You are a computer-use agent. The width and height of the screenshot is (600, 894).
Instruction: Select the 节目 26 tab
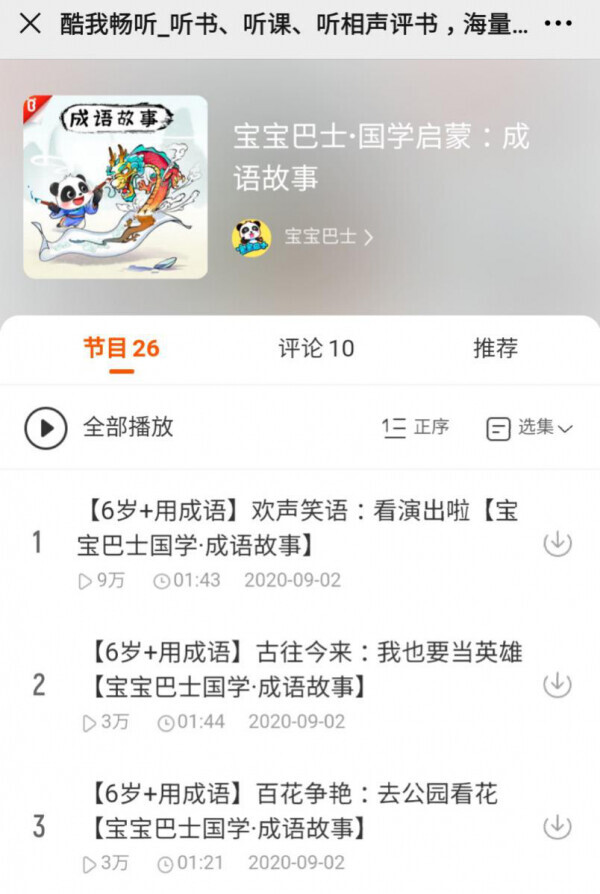pyautogui.click(x=121, y=348)
